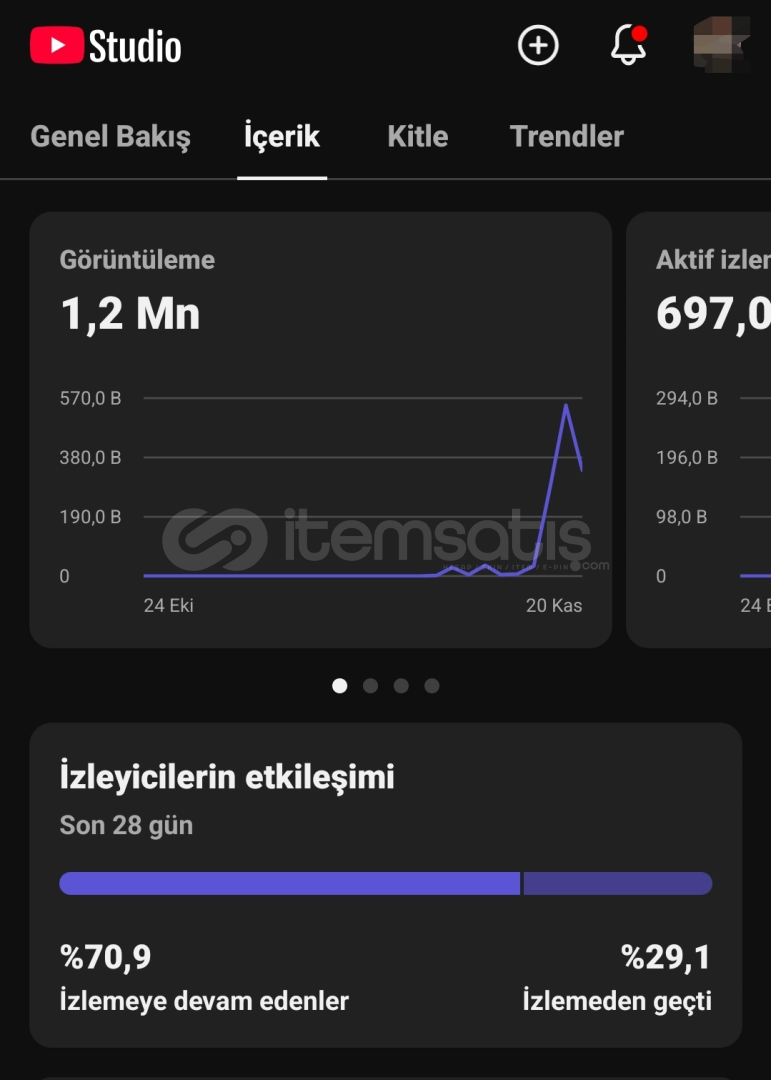This screenshot has width=771, height=1080.
Task: Open the Aktif izleyiciler chart card
Action: point(700,430)
